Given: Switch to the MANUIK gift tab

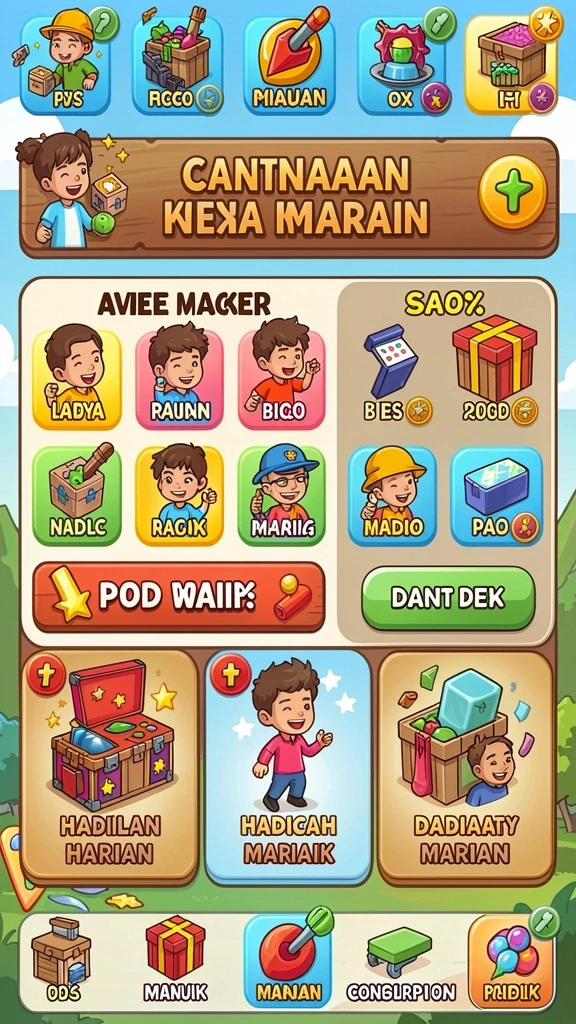Looking at the screenshot, I should (175, 959).
